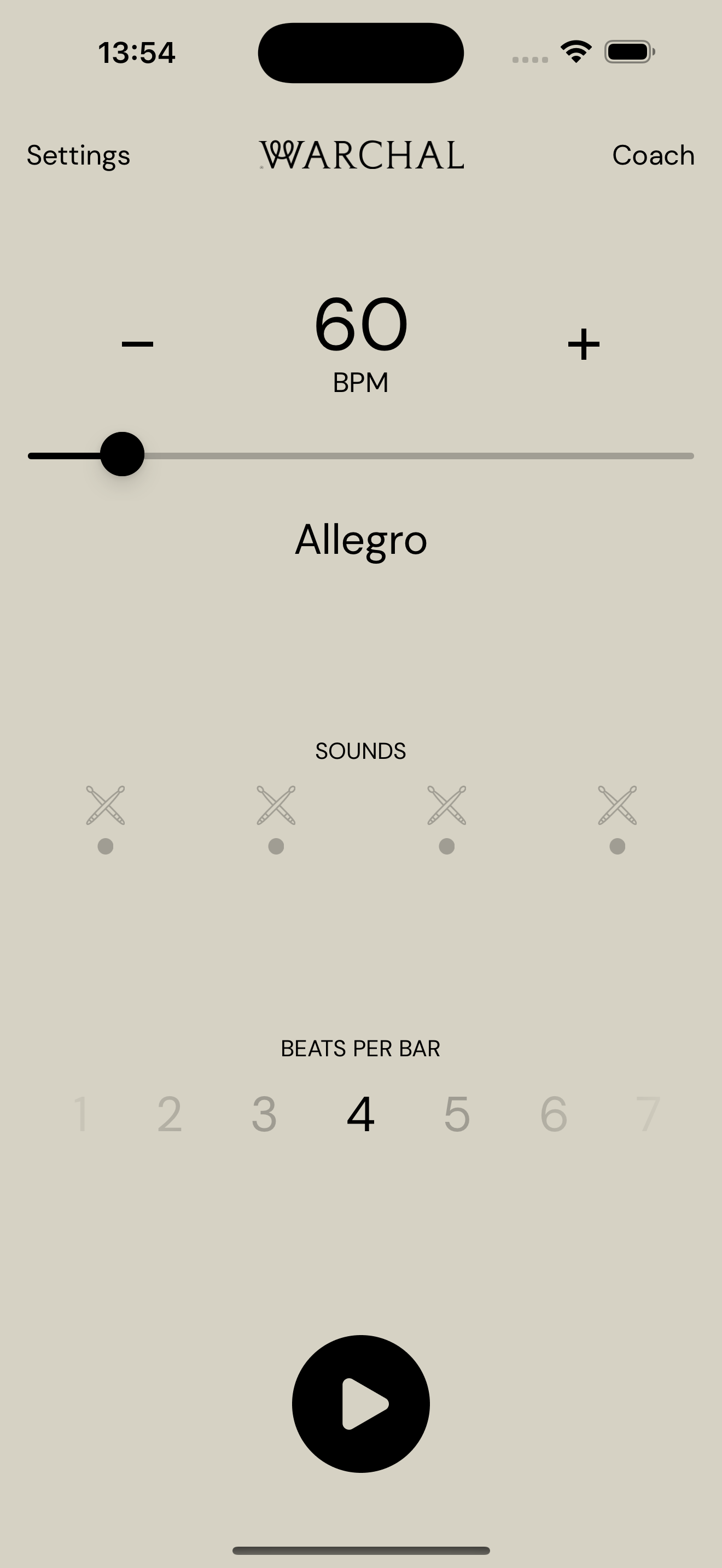The width and height of the screenshot is (722, 1568).
Task: Select the fourth drumstick sound icon
Action: tap(618, 805)
